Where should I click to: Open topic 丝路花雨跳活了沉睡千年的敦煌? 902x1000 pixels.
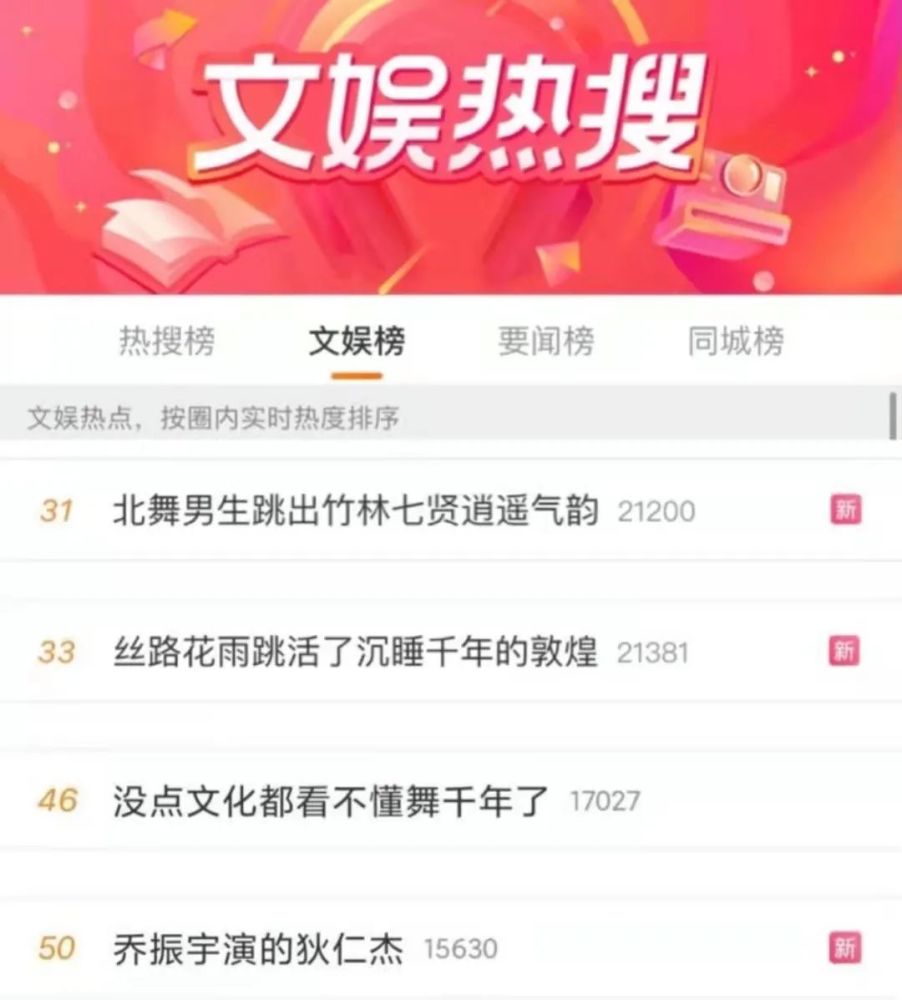point(356,652)
